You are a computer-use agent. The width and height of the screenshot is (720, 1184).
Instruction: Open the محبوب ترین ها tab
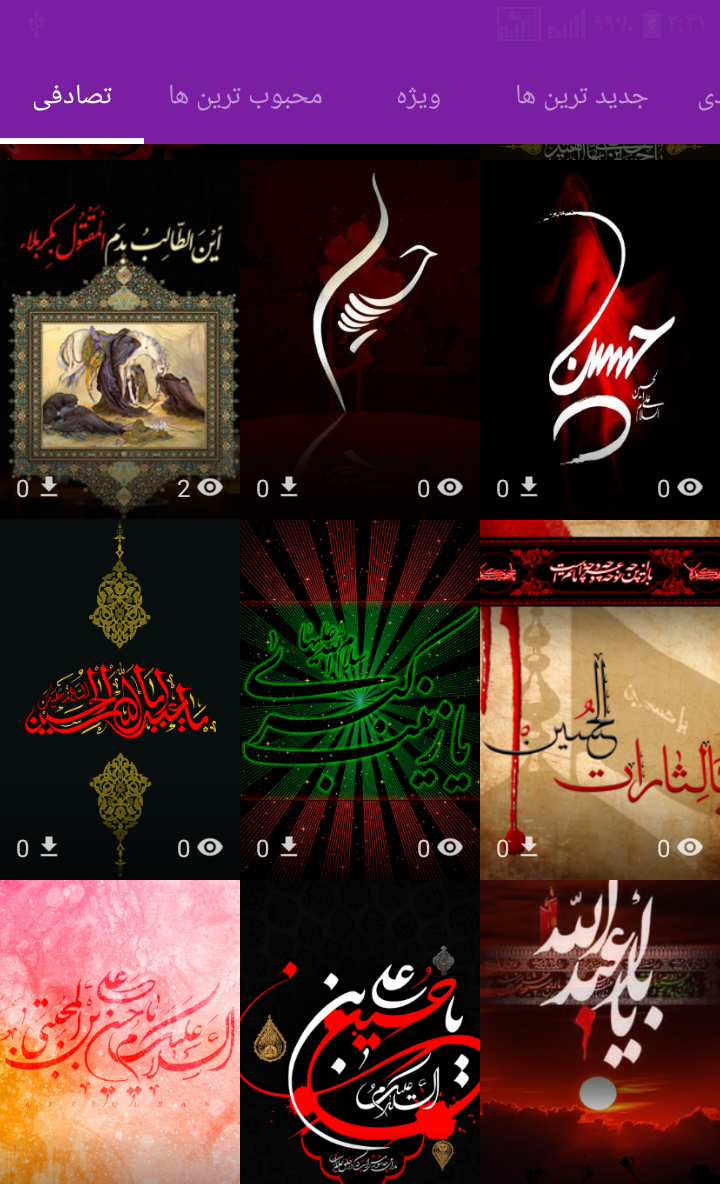tap(246, 97)
